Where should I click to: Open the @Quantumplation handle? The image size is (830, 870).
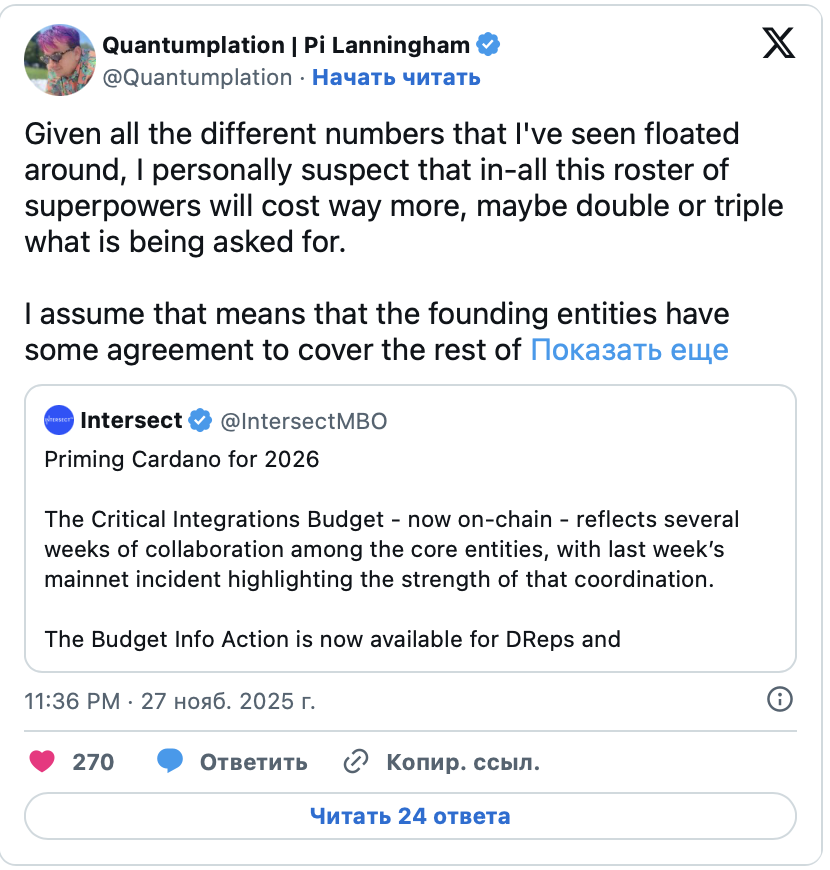[198, 77]
